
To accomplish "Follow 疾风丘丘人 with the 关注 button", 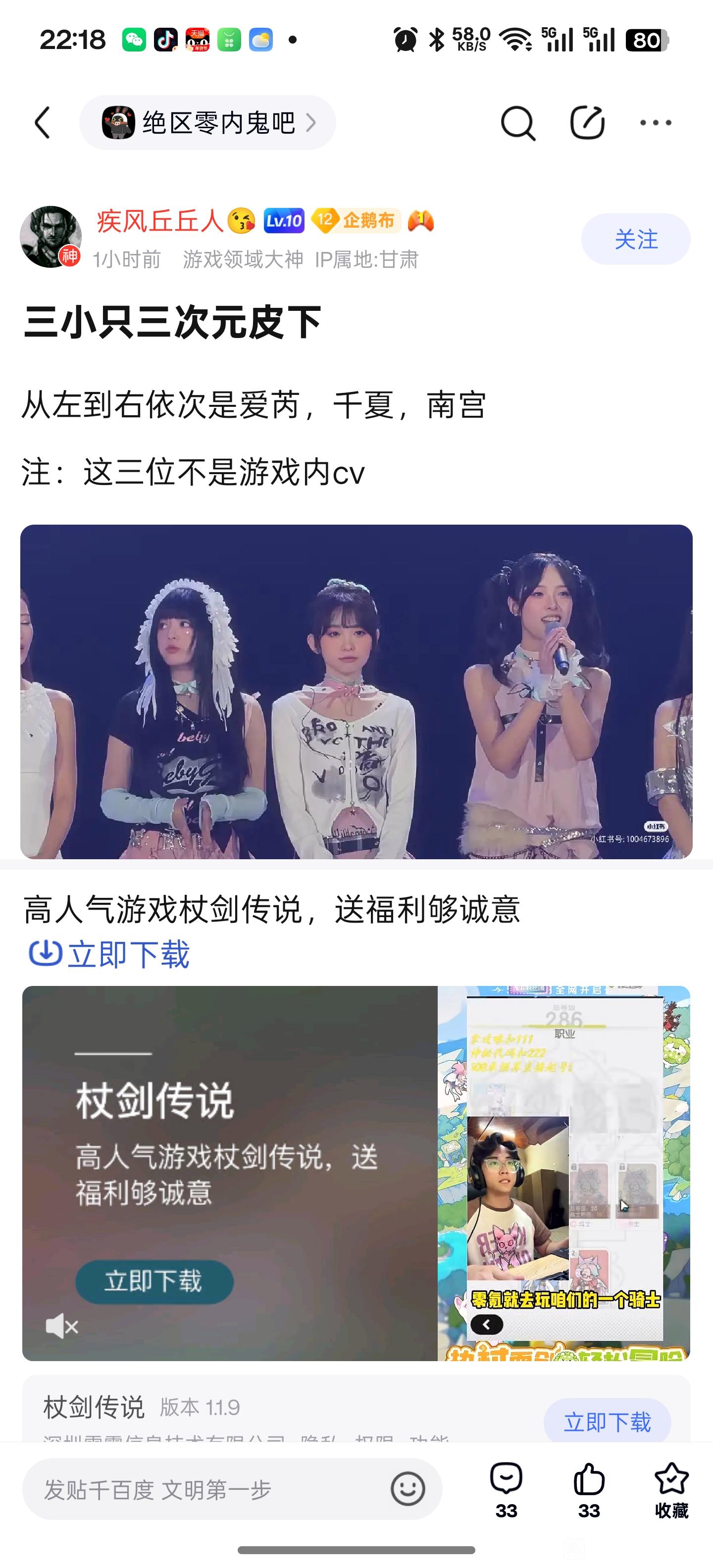I will click(635, 239).
